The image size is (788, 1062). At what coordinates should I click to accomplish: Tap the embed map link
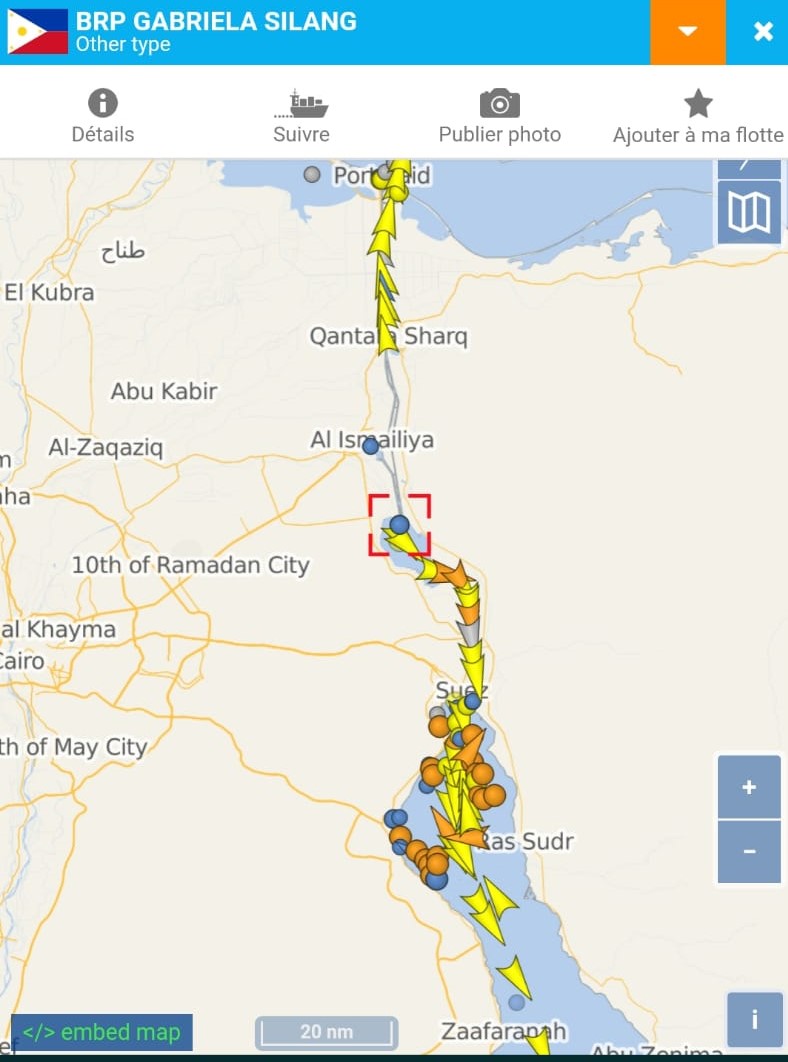click(101, 1032)
